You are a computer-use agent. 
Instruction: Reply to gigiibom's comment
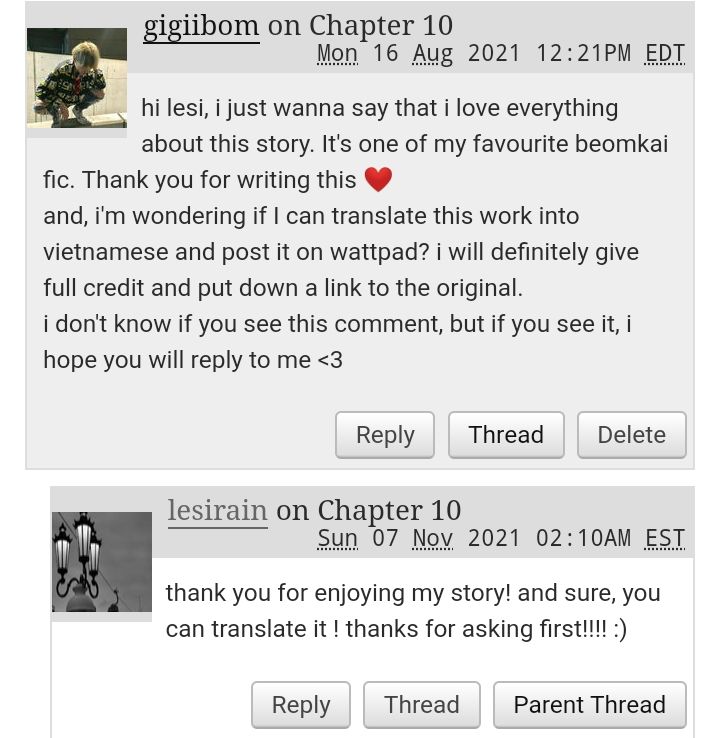[x=385, y=435]
